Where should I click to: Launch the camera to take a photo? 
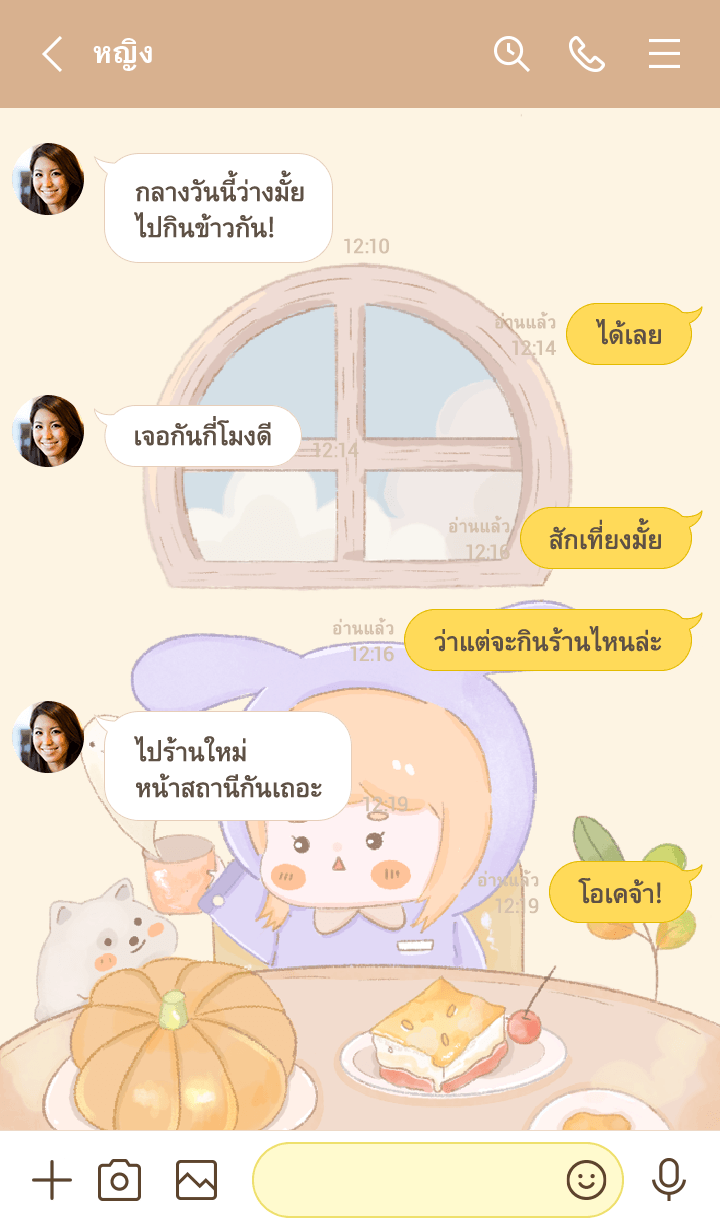(x=119, y=1181)
